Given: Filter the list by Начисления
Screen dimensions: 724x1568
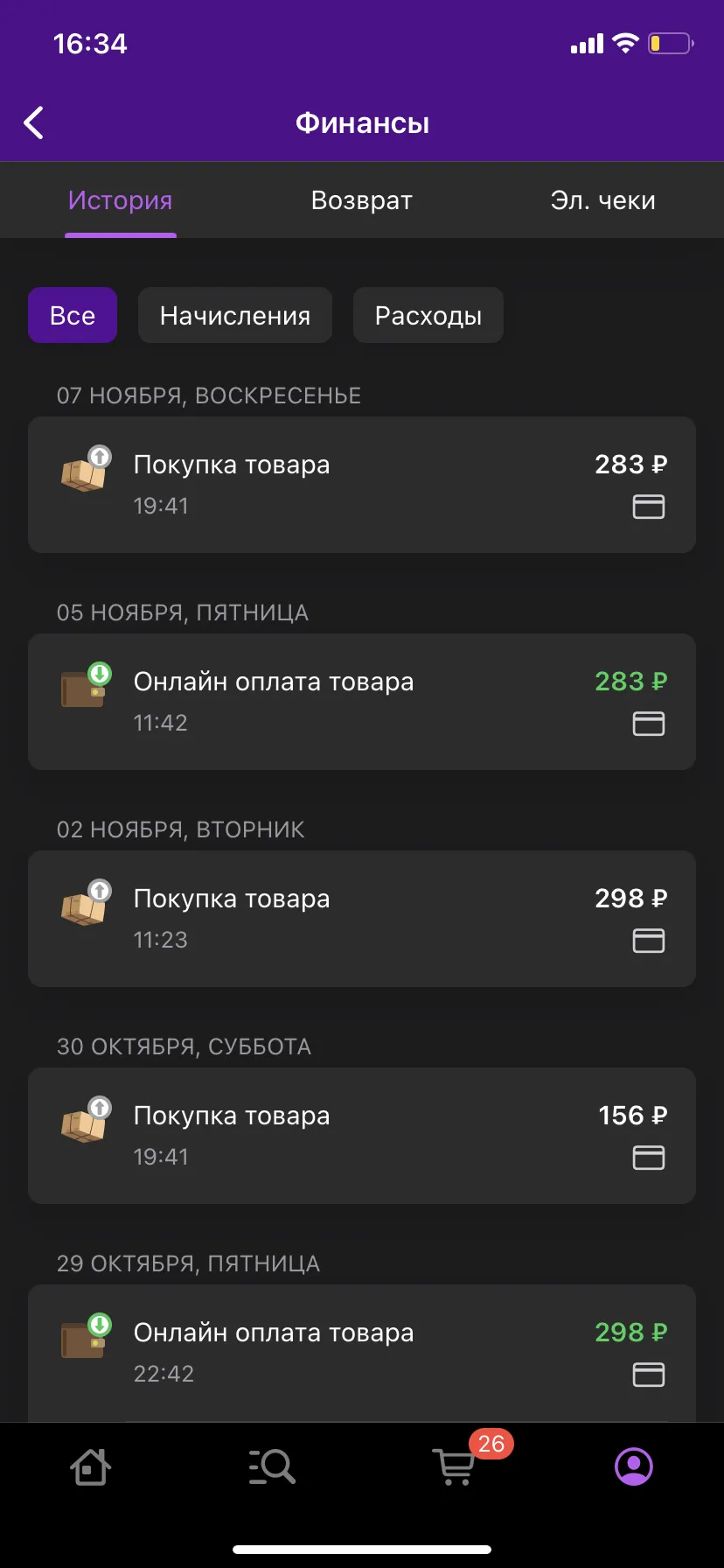Looking at the screenshot, I should [x=235, y=315].
